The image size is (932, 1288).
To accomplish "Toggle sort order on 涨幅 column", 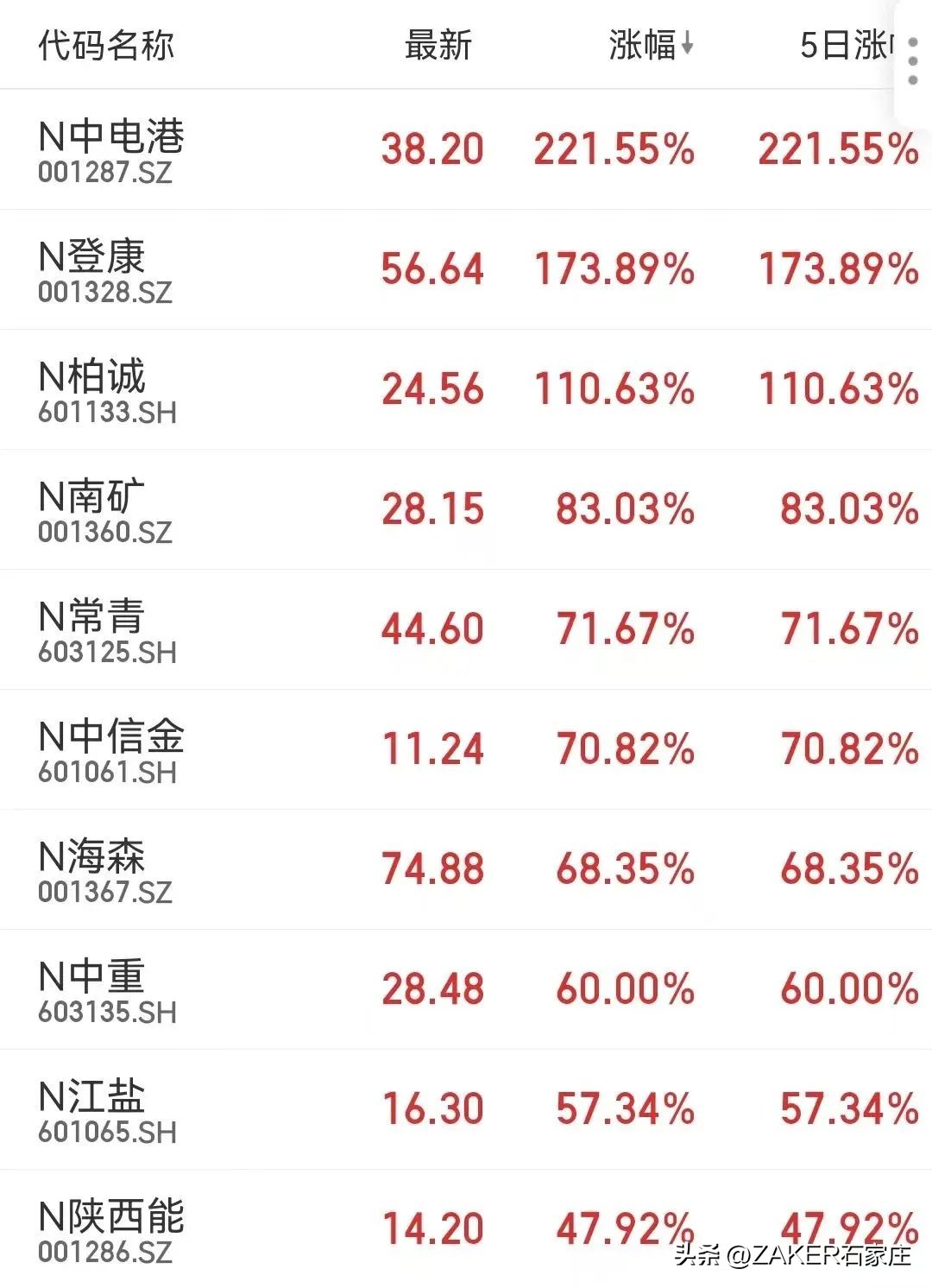I will coord(647,46).
